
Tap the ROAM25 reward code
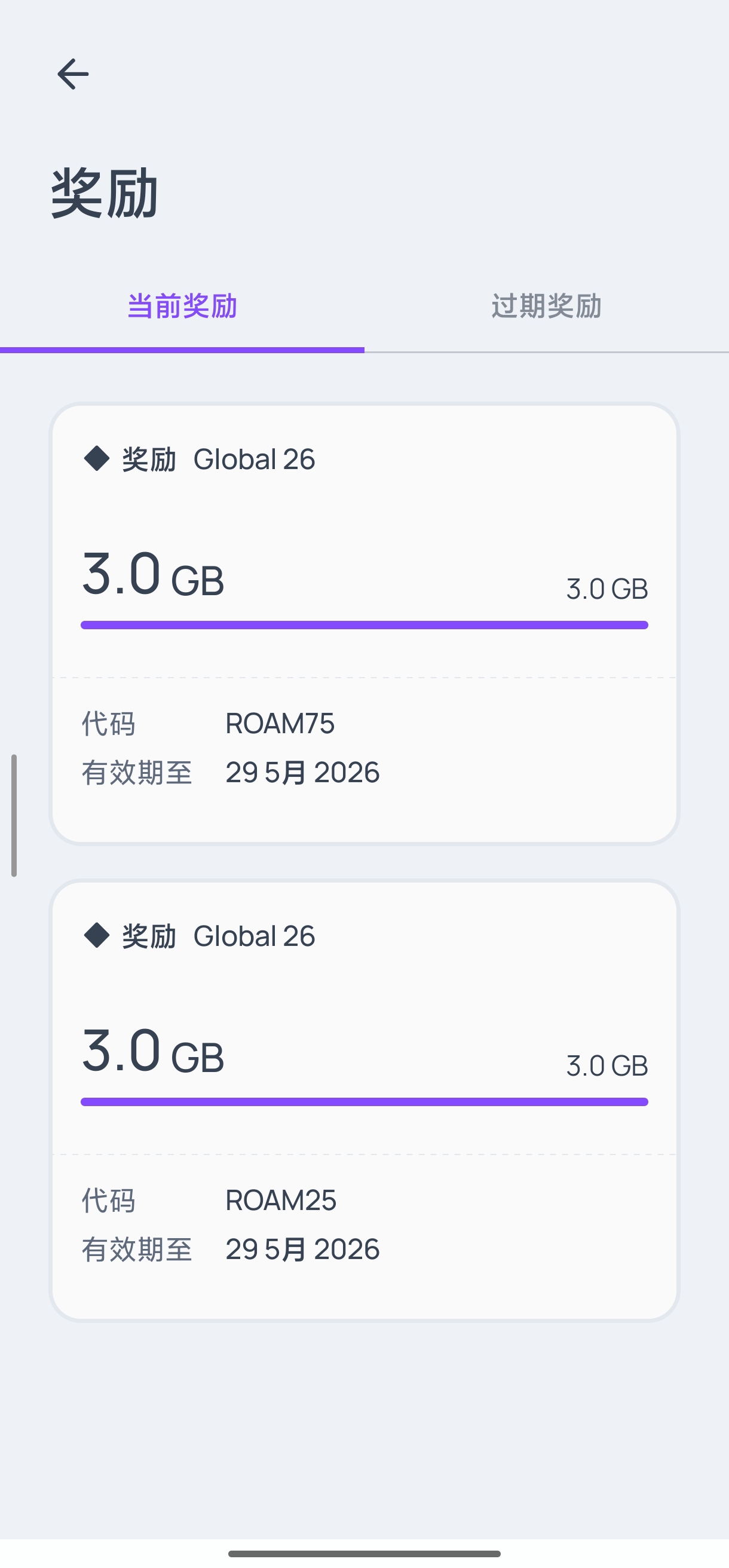point(280,1200)
